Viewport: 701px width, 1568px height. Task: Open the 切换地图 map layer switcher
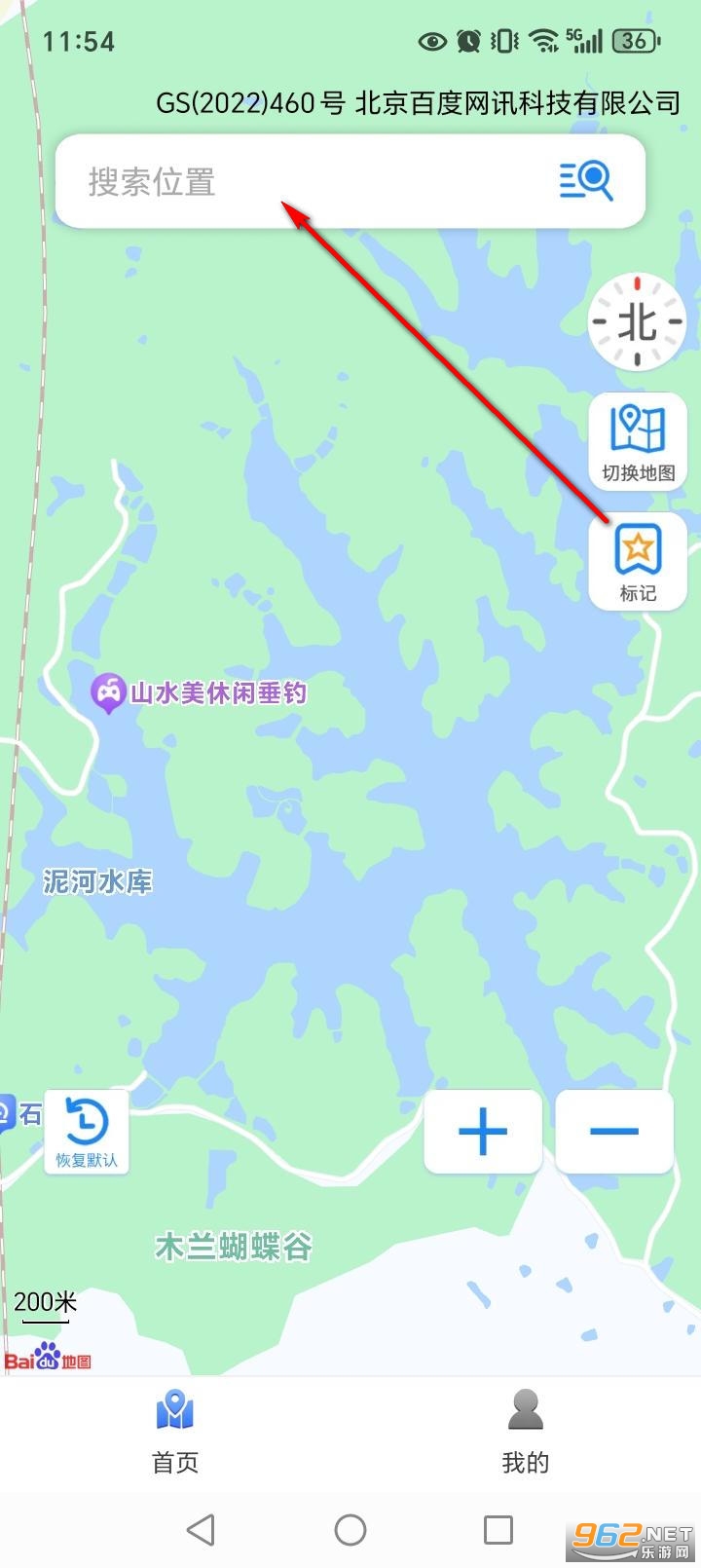pyautogui.click(x=637, y=441)
